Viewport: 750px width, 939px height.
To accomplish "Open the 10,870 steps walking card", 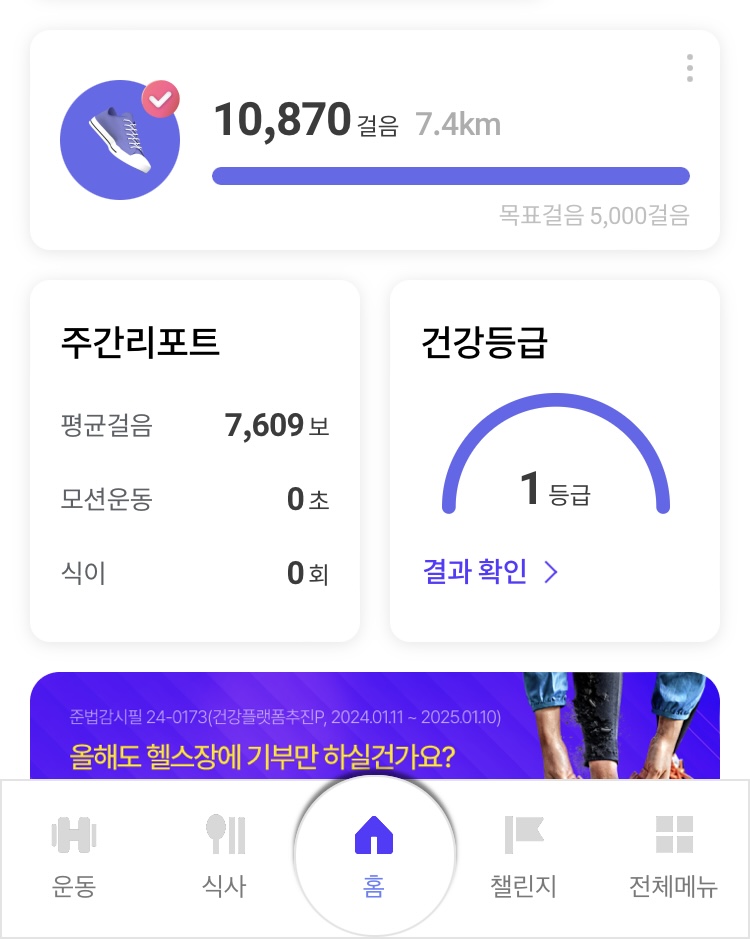I will pos(375,140).
